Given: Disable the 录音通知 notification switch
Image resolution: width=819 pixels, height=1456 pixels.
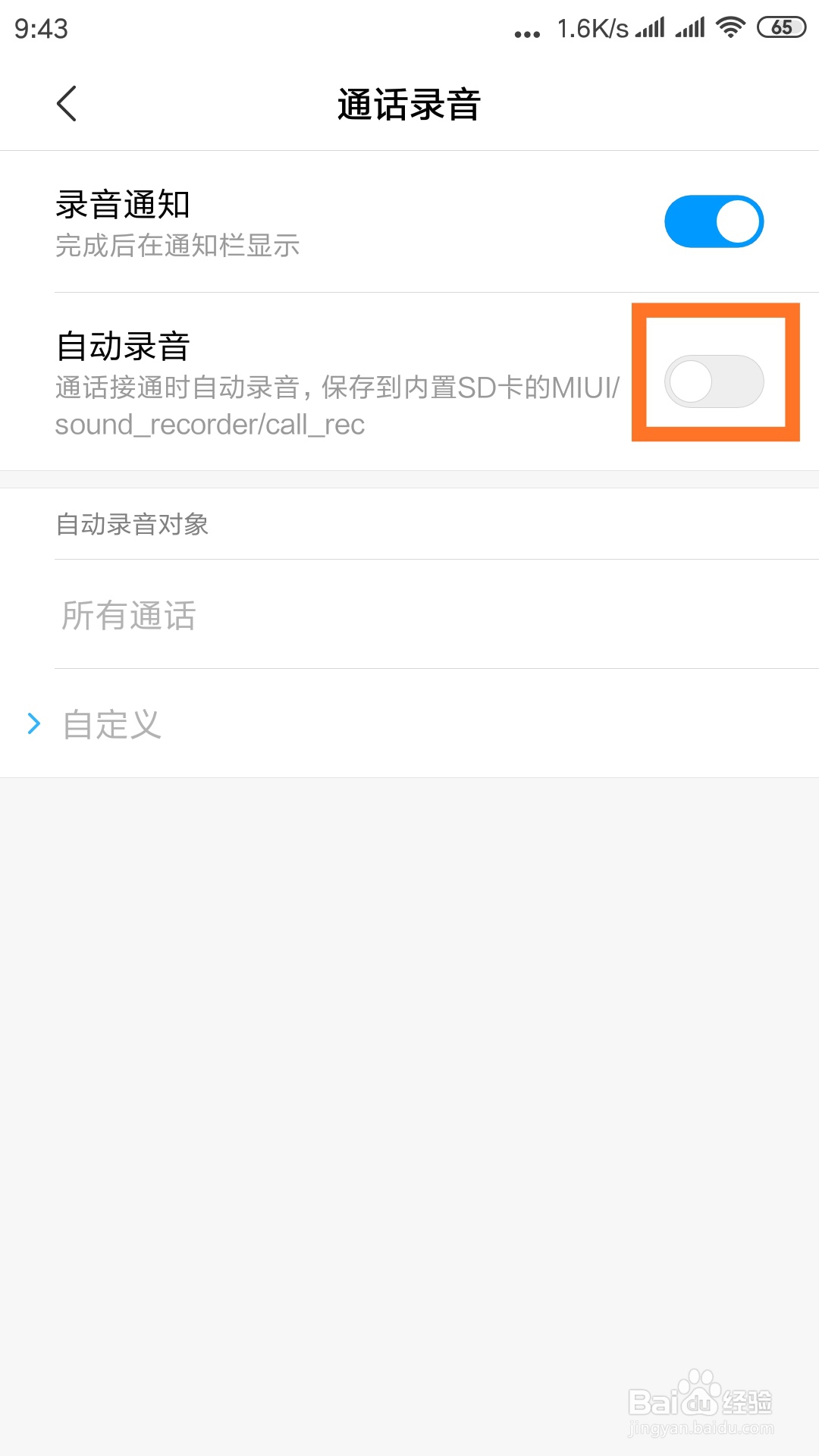Looking at the screenshot, I should pos(713,221).
